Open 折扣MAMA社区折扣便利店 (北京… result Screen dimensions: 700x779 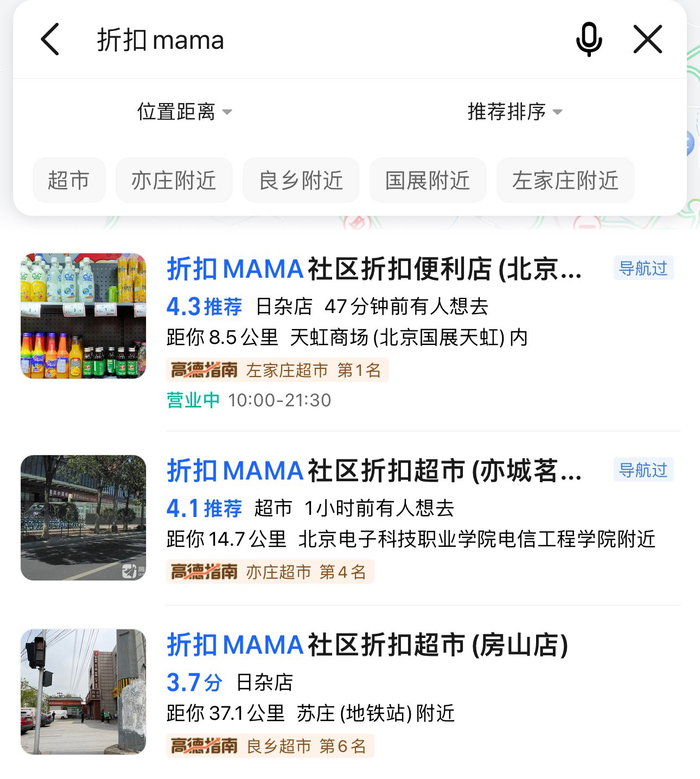(x=374, y=269)
